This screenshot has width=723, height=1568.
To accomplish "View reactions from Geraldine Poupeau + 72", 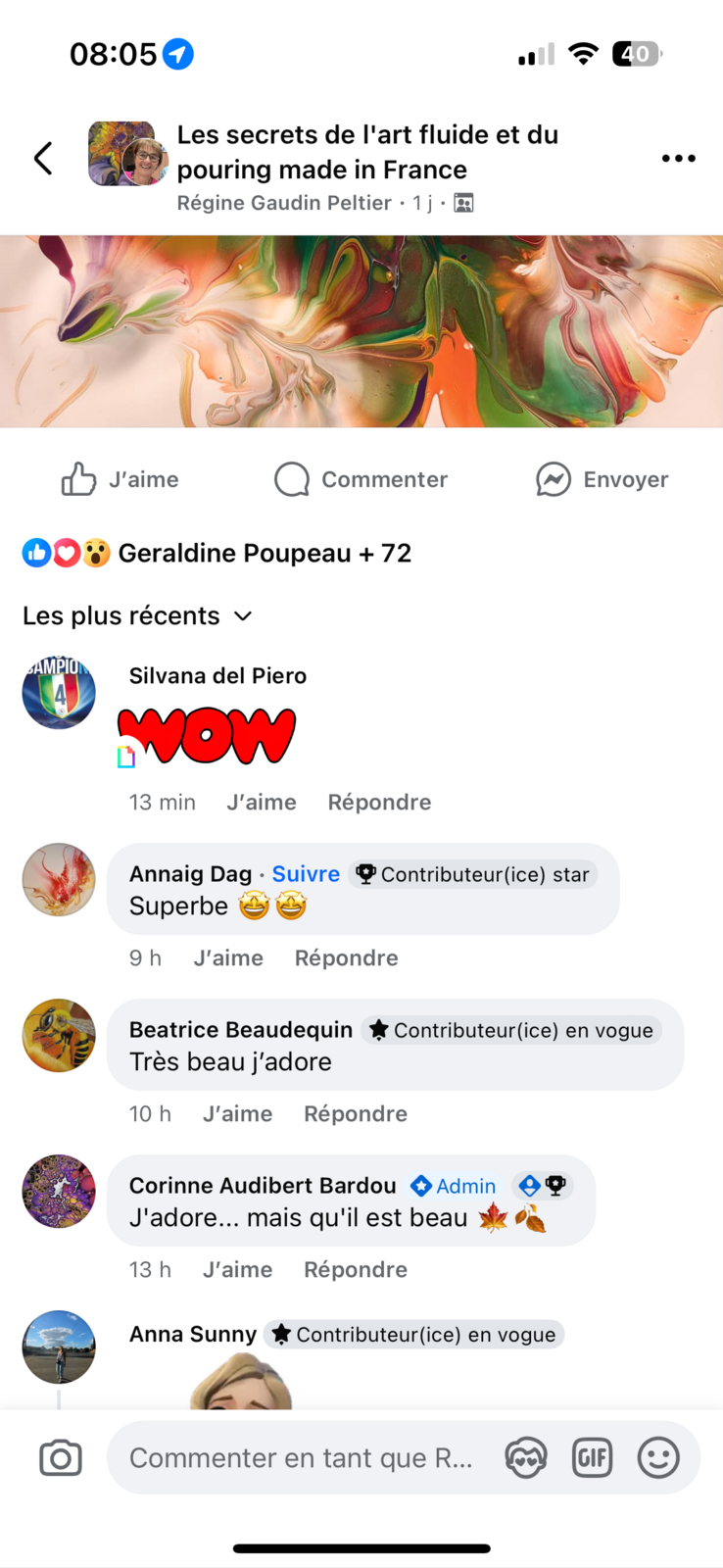I will coord(217,554).
